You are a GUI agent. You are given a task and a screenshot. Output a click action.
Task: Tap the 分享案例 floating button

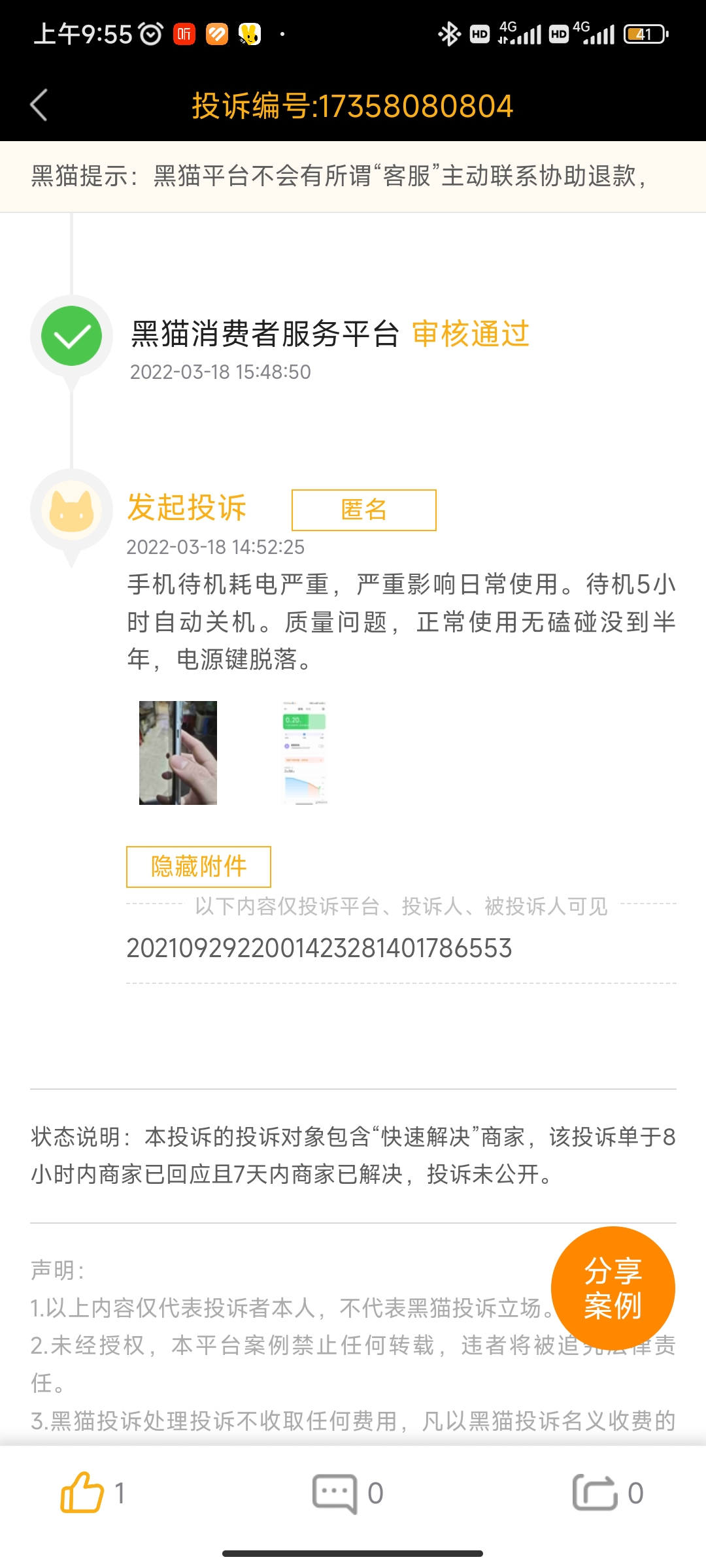coord(613,1288)
